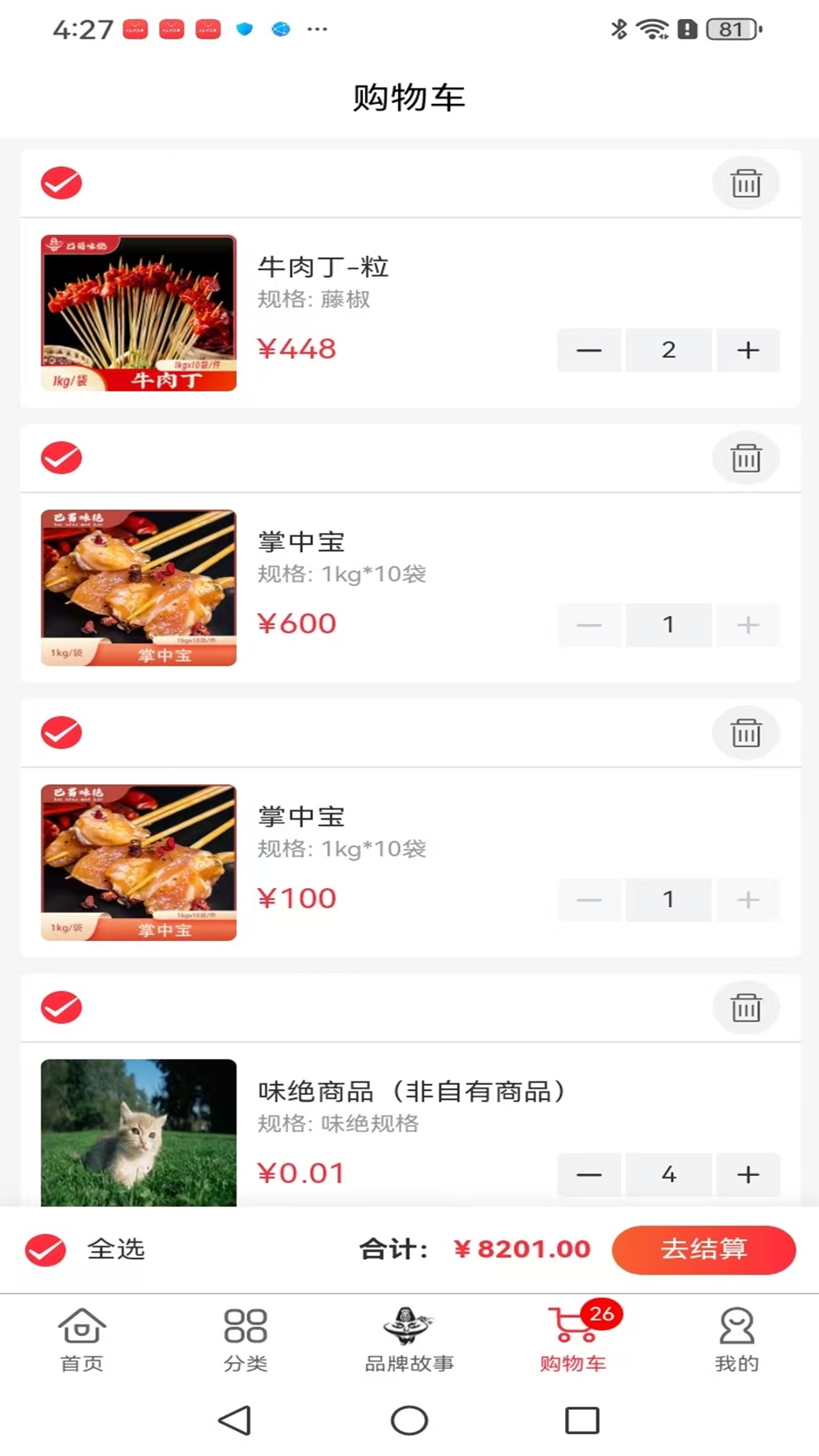
Task: Proceed to checkout with 去结算
Action: tap(704, 1249)
